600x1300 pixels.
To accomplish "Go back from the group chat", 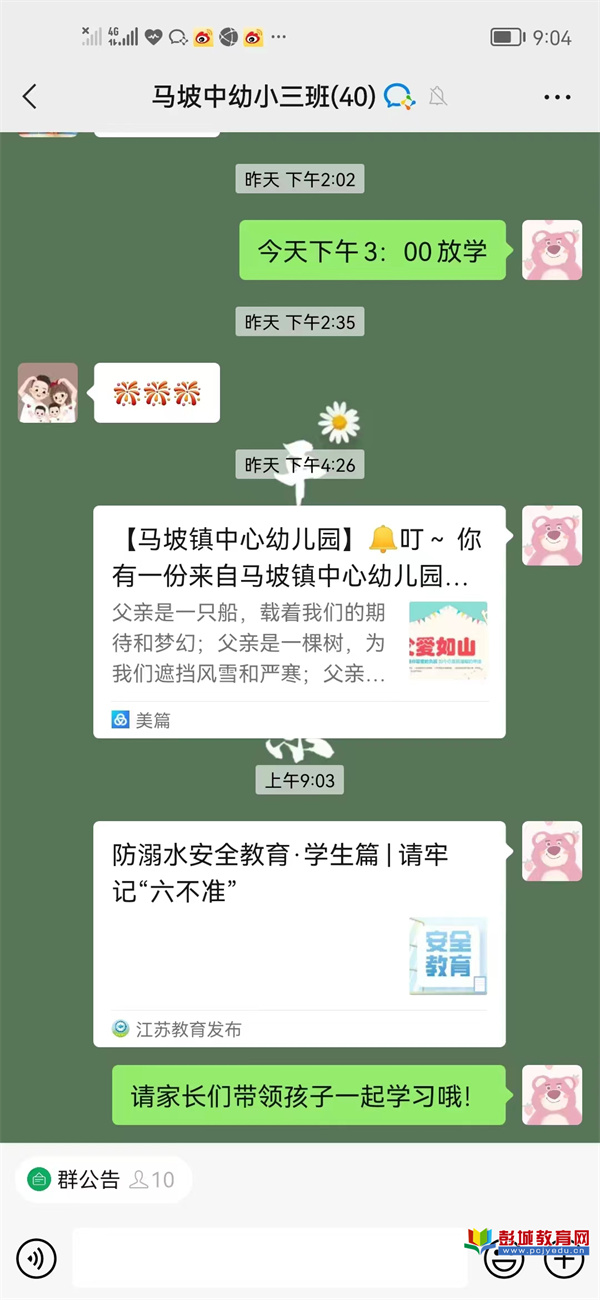I will click(30, 97).
